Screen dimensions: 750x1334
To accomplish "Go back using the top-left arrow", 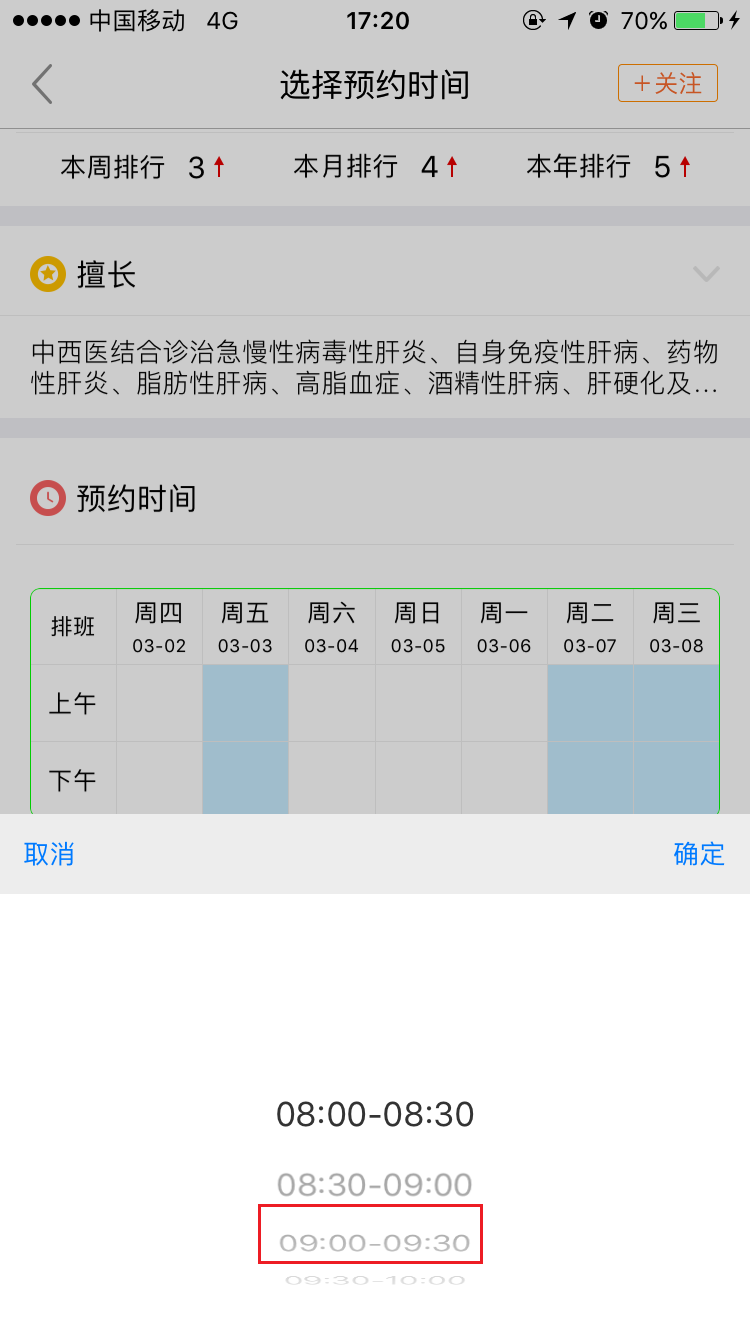I will coord(42,85).
